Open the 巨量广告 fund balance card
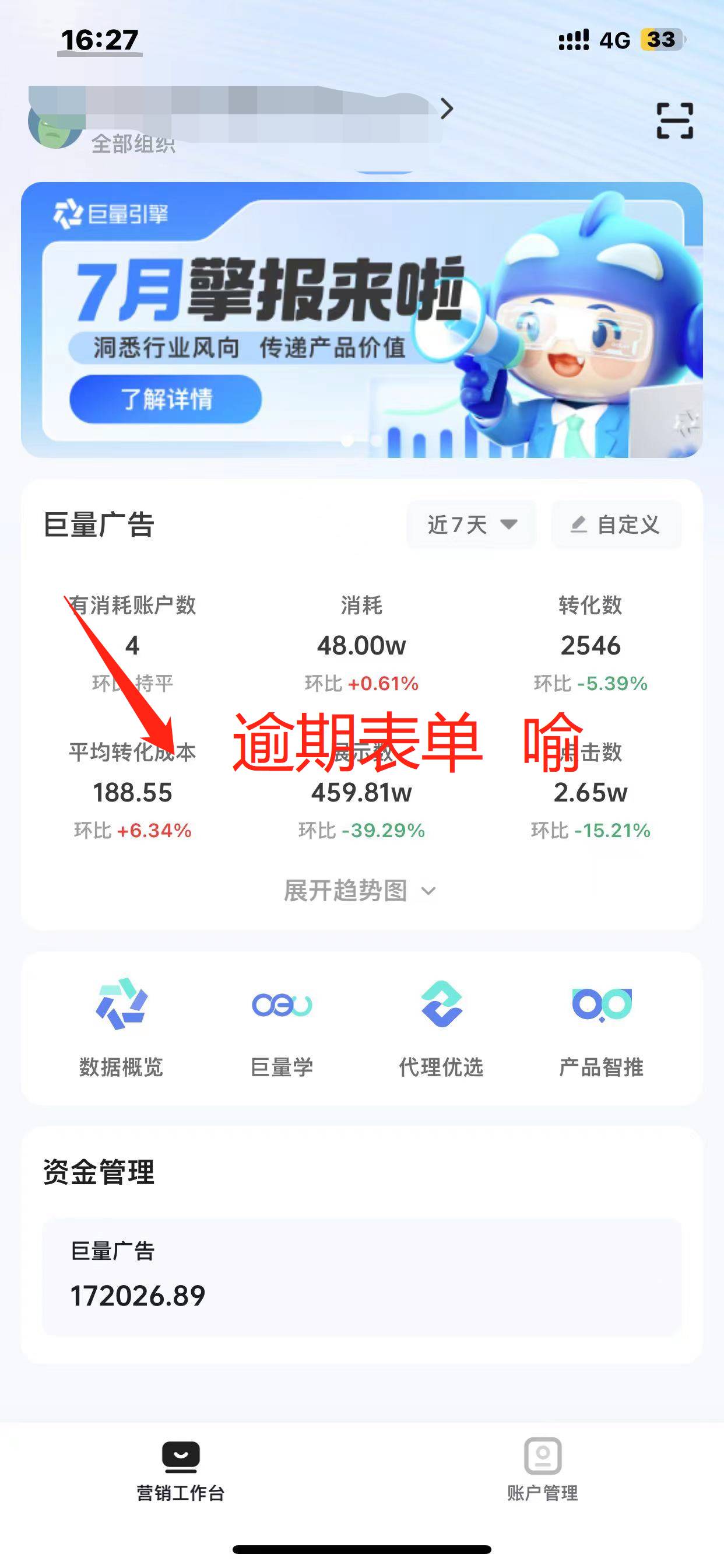Viewport: 724px width, 1568px height. point(361,1277)
